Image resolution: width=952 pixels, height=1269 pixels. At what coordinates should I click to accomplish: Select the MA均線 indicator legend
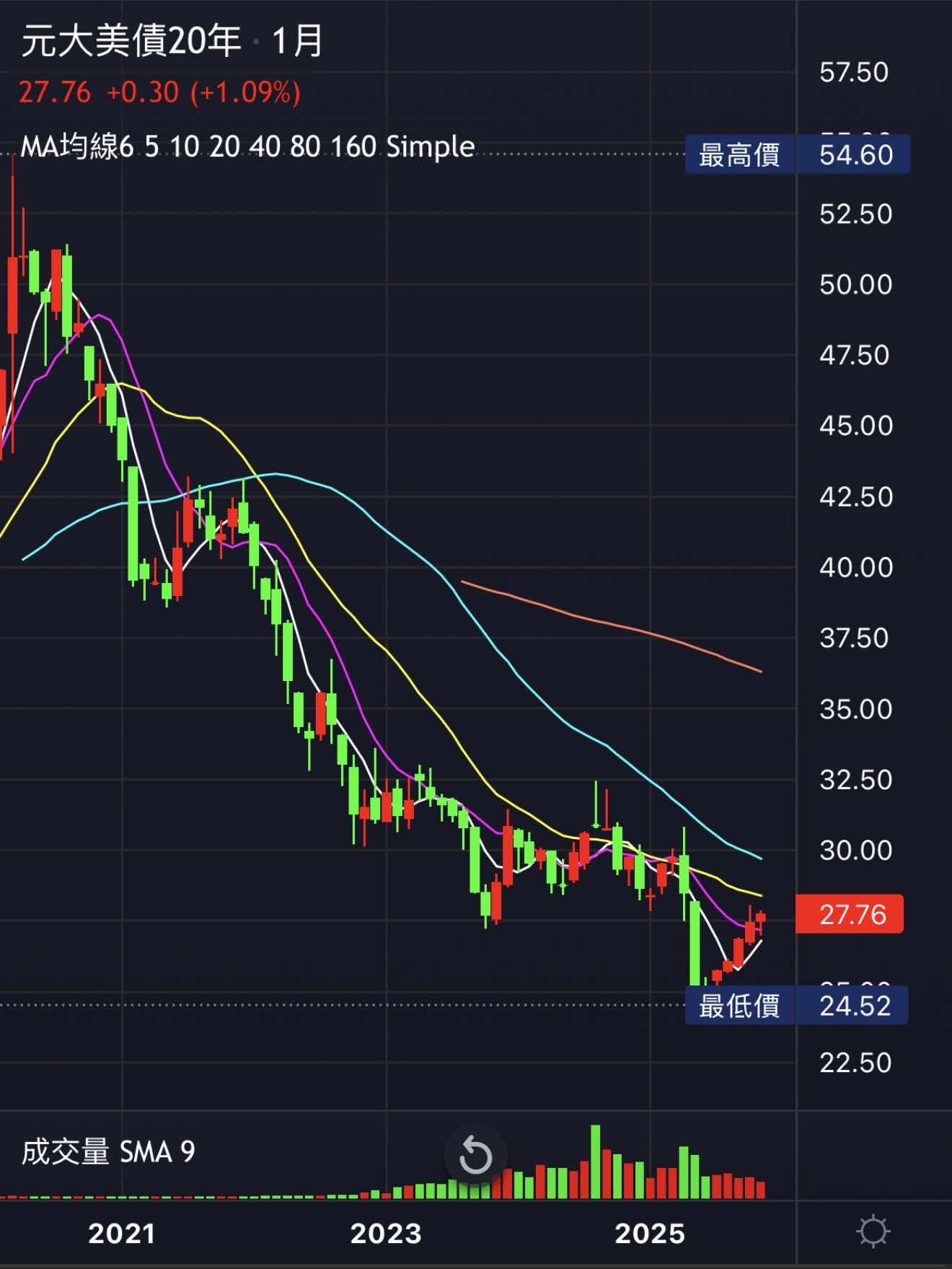point(247,146)
